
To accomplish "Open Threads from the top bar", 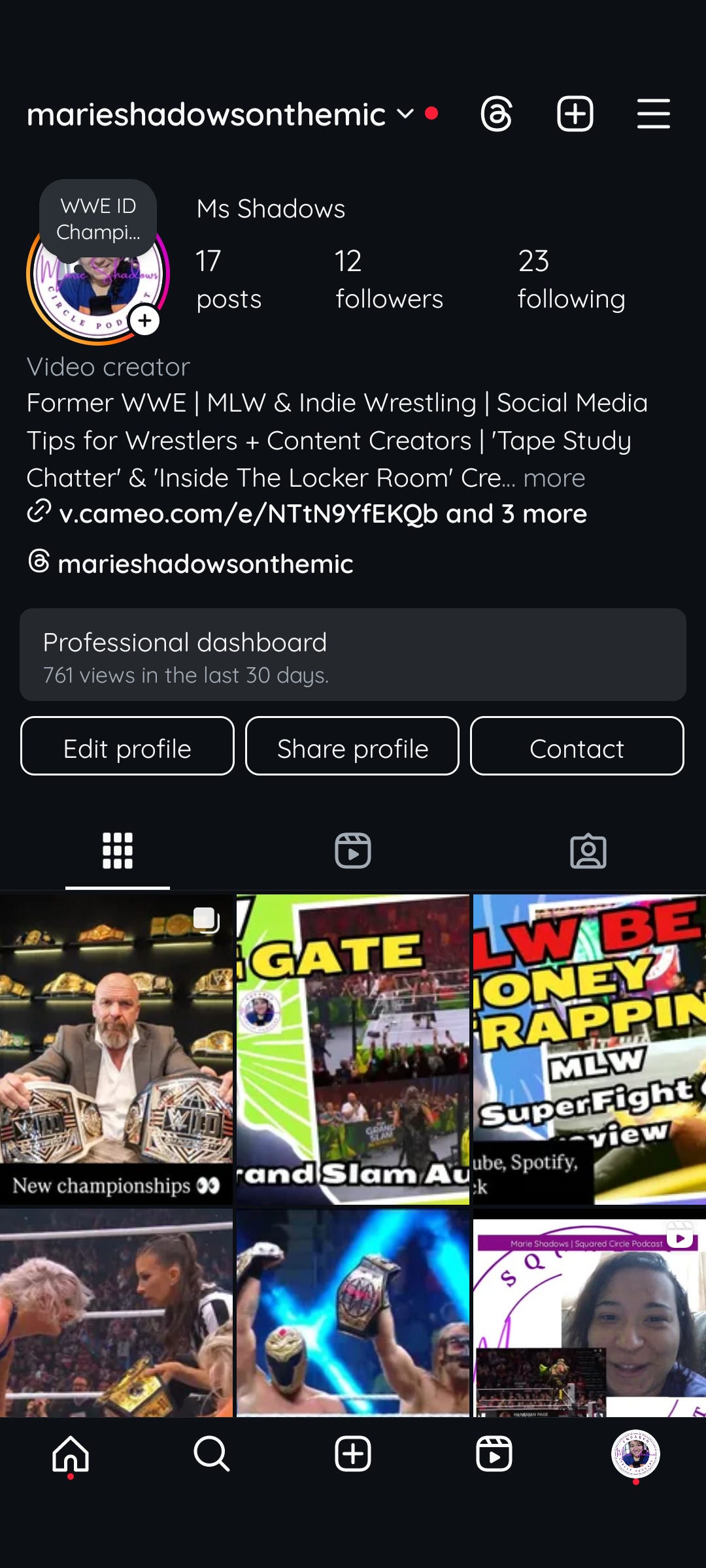I will [496, 114].
